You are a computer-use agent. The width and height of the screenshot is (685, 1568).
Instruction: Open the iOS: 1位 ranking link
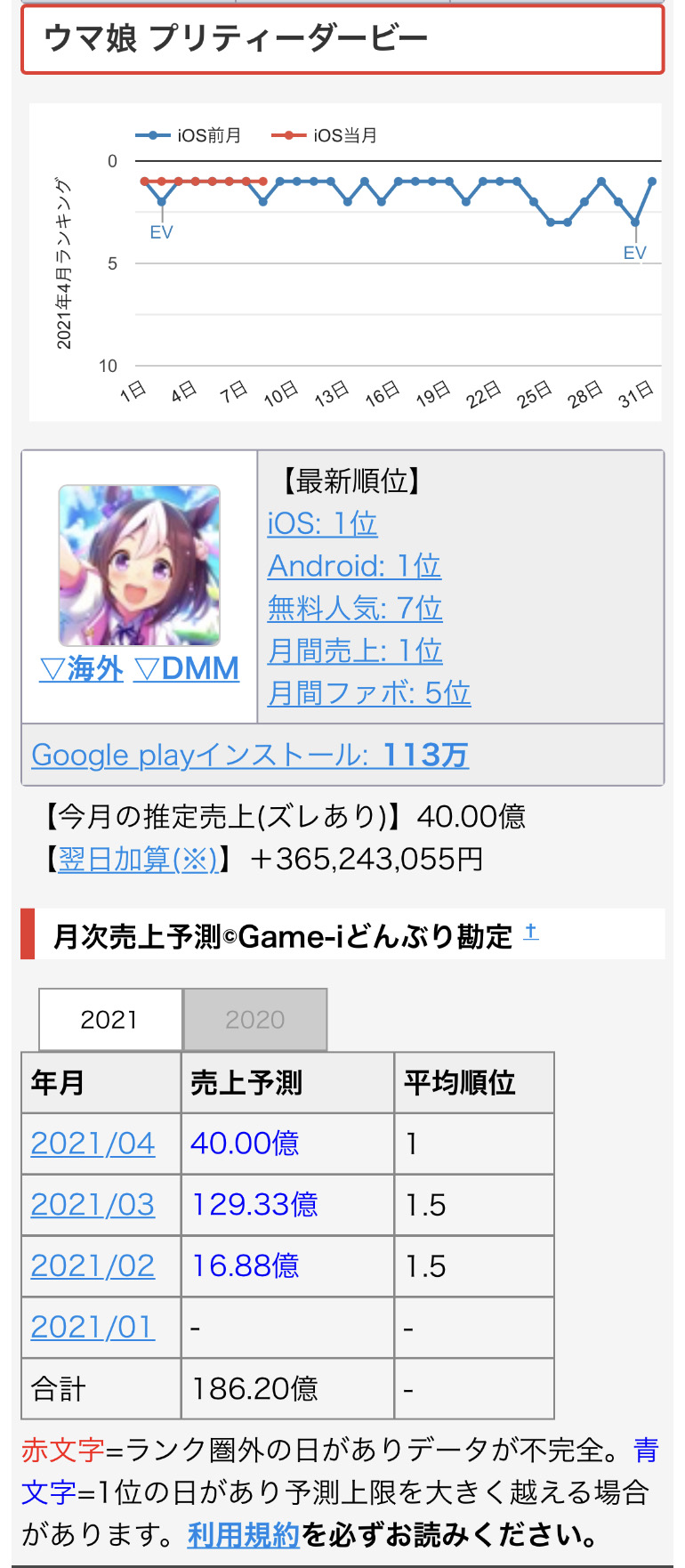322,523
